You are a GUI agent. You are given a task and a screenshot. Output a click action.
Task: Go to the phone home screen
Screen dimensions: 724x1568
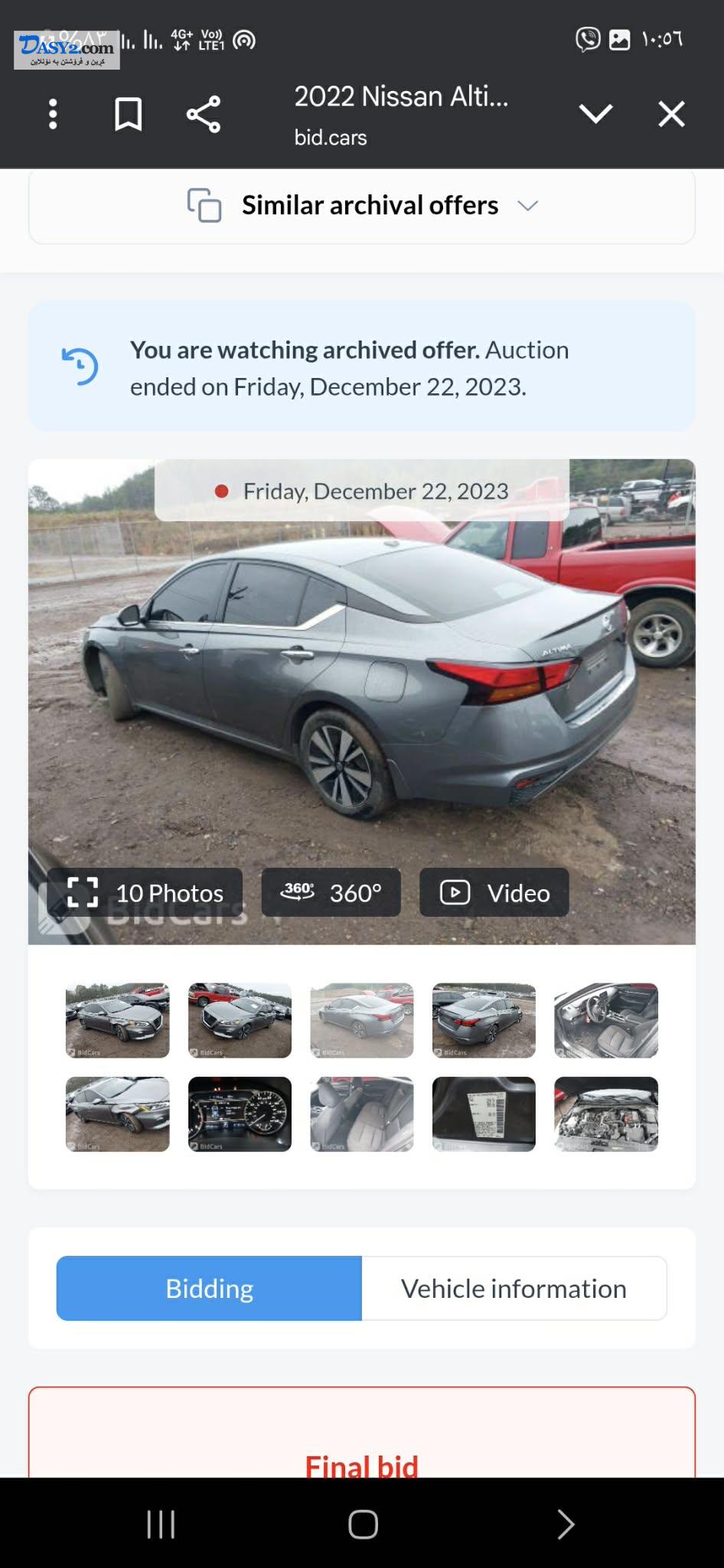point(363,1524)
